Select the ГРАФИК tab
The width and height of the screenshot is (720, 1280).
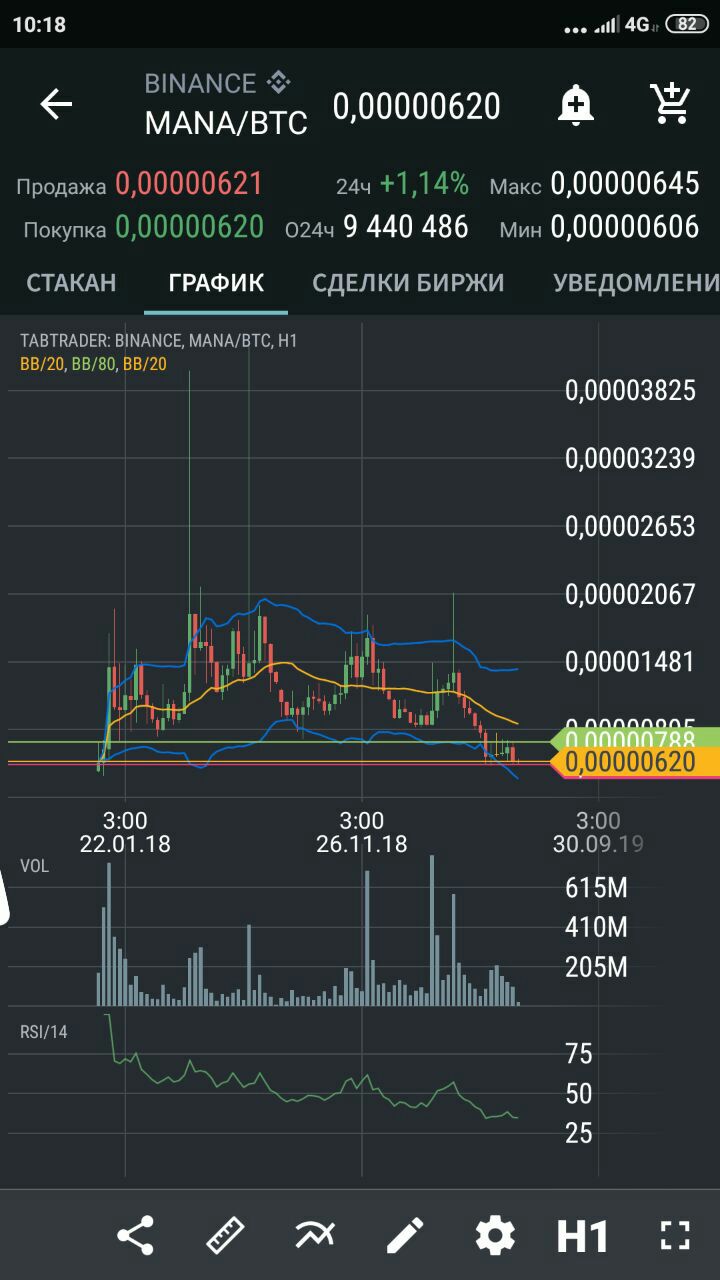[216, 283]
